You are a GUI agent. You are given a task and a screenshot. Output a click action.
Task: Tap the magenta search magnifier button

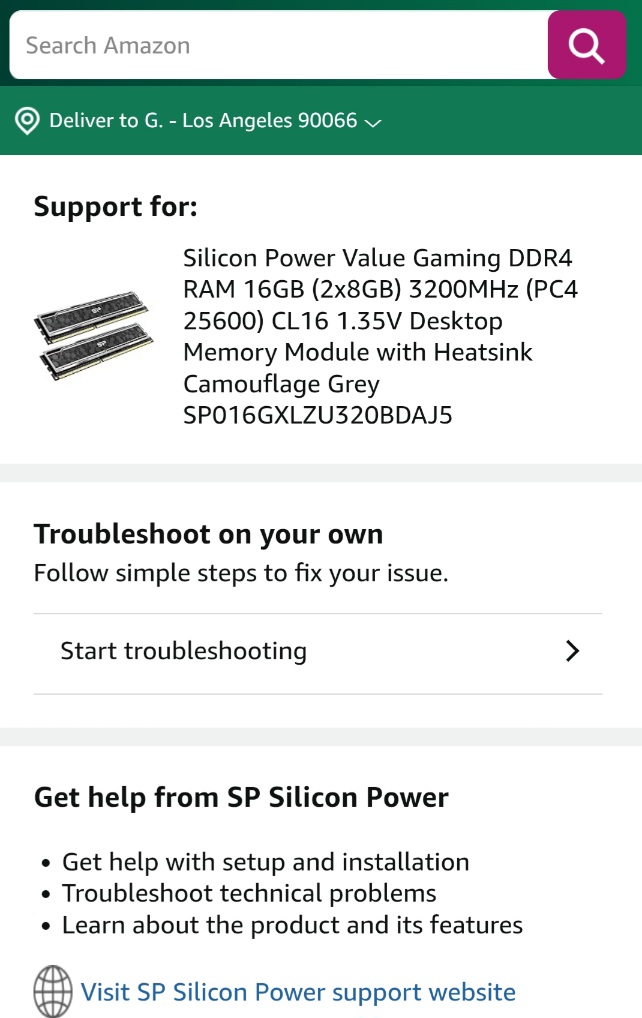[587, 45]
